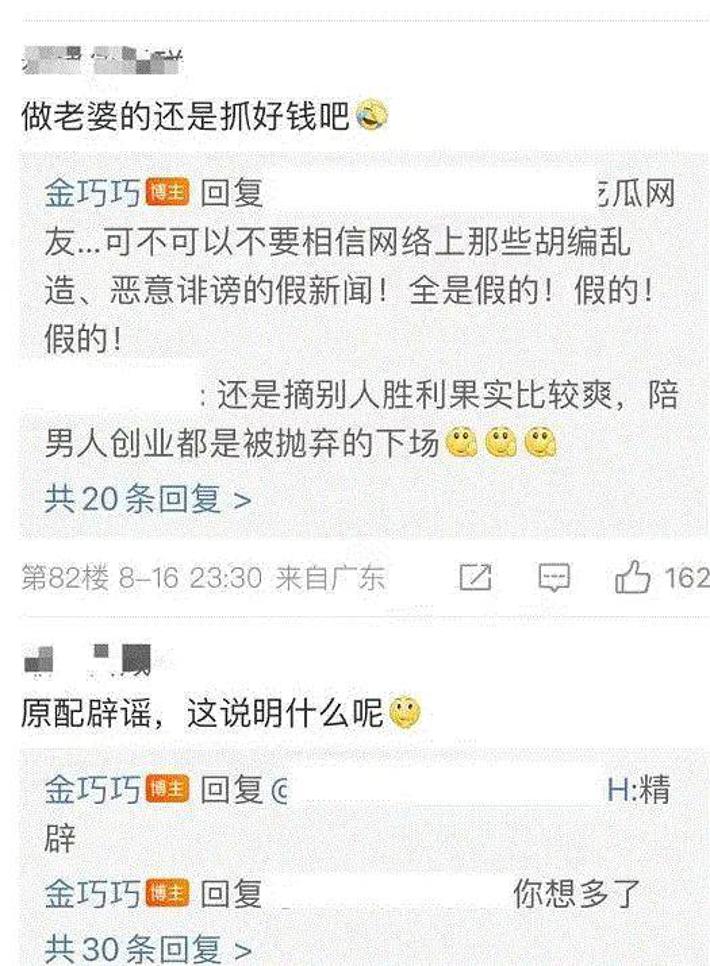Expand the 共20条回复 thread

147,499
